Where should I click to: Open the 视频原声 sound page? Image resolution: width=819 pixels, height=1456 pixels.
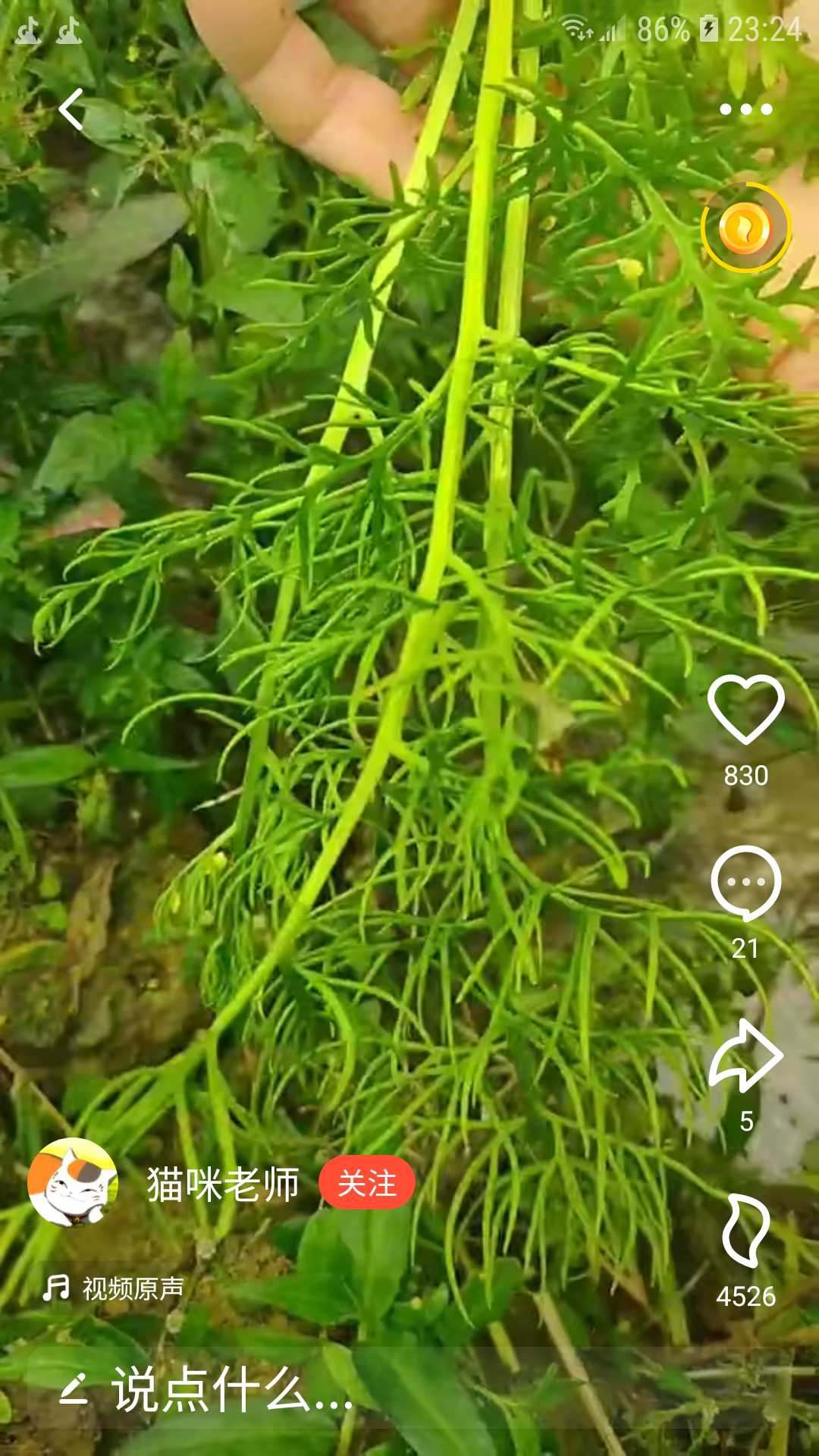tap(114, 1288)
